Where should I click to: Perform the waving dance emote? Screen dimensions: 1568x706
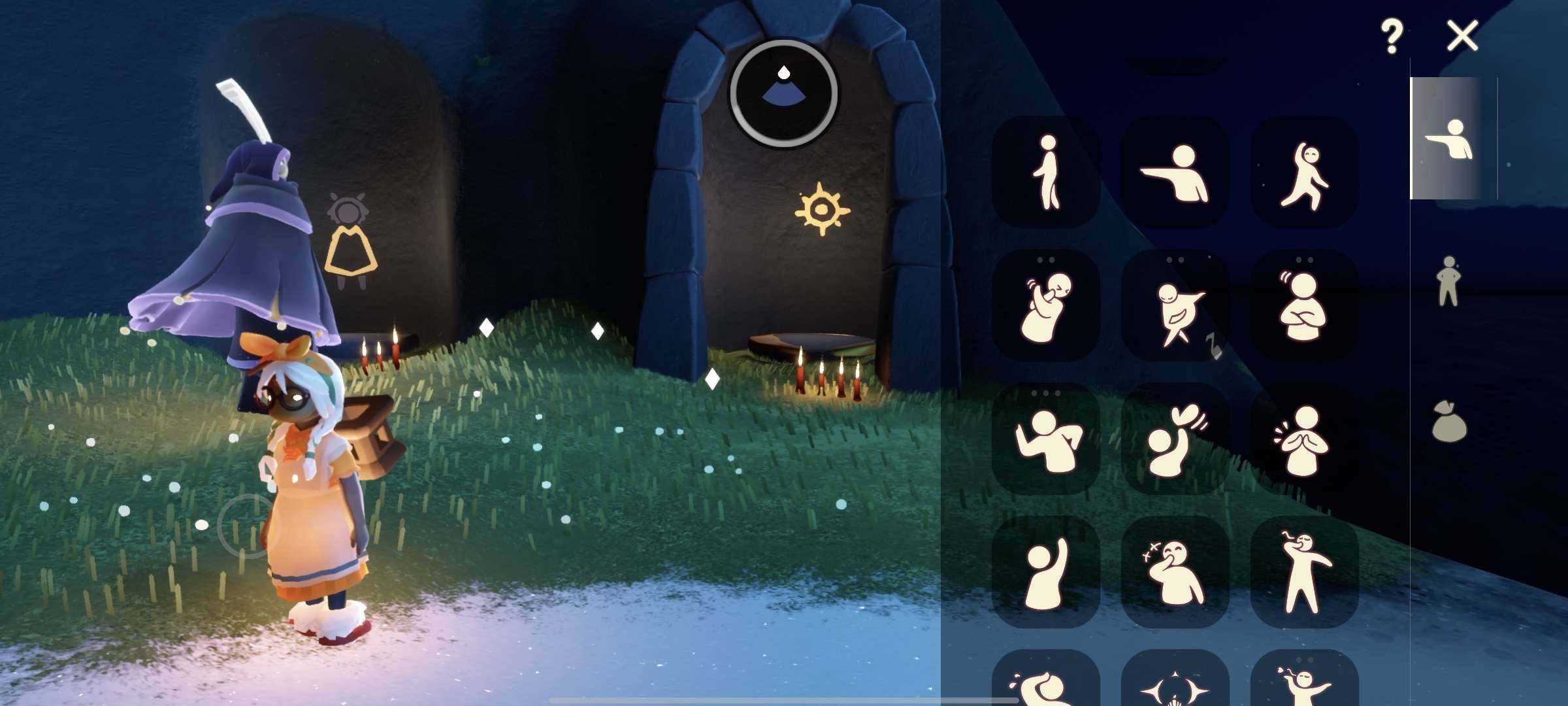coord(1304,173)
